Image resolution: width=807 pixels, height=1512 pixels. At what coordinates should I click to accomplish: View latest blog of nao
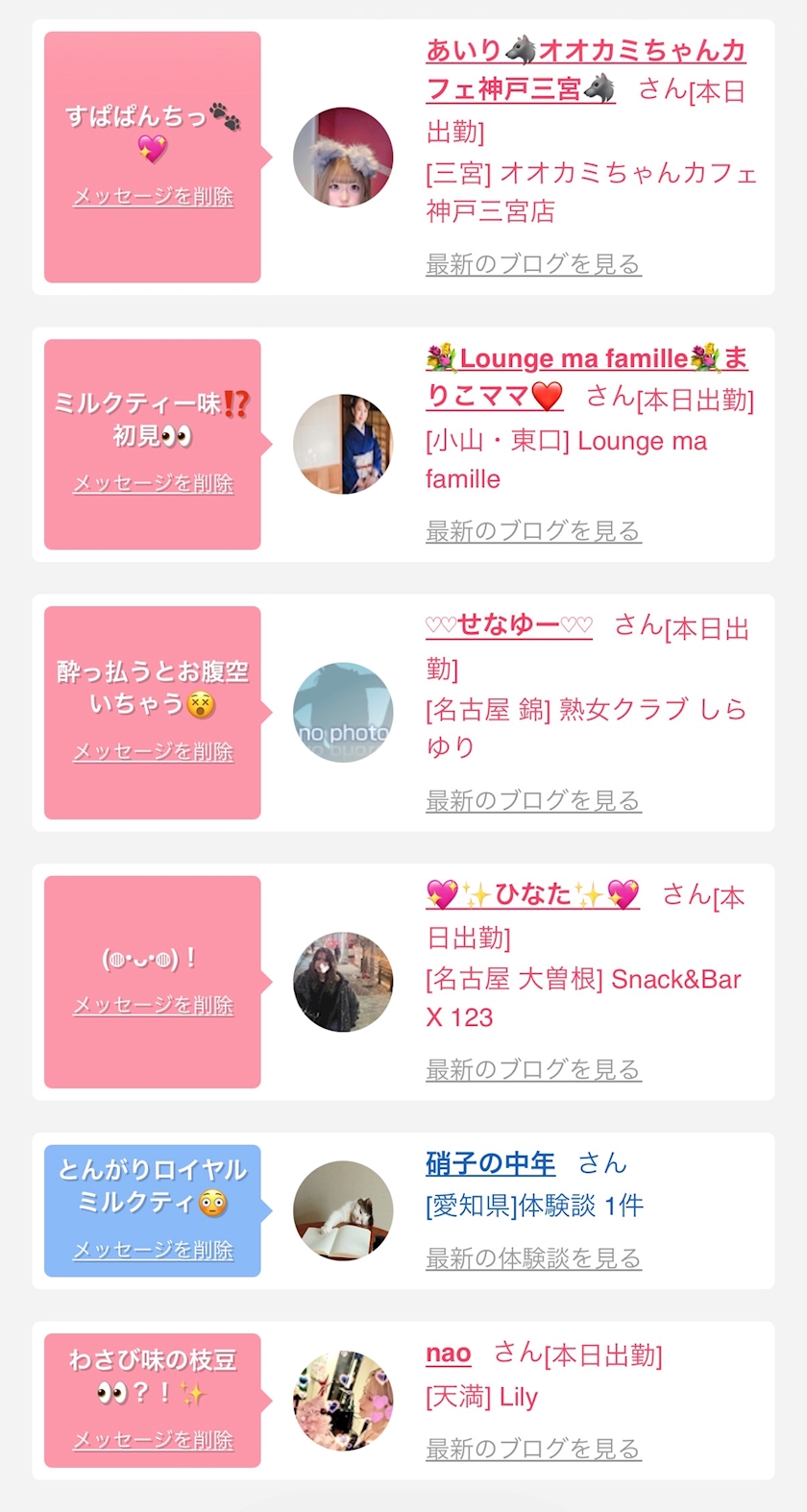(x=533, y=1449)
